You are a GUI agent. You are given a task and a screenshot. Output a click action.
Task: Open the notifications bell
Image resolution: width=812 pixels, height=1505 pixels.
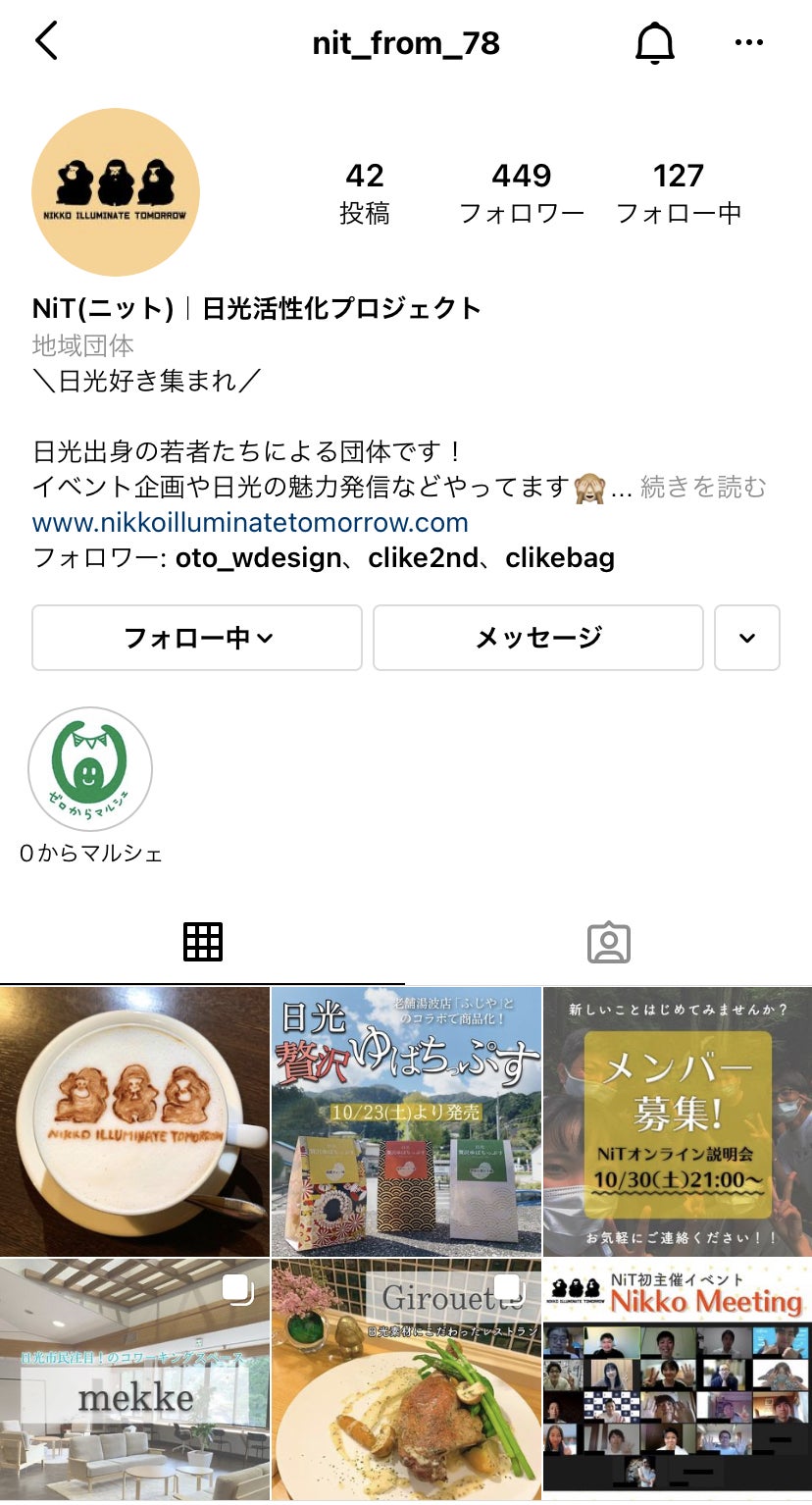pyautogui.click(x=655, y=43)
